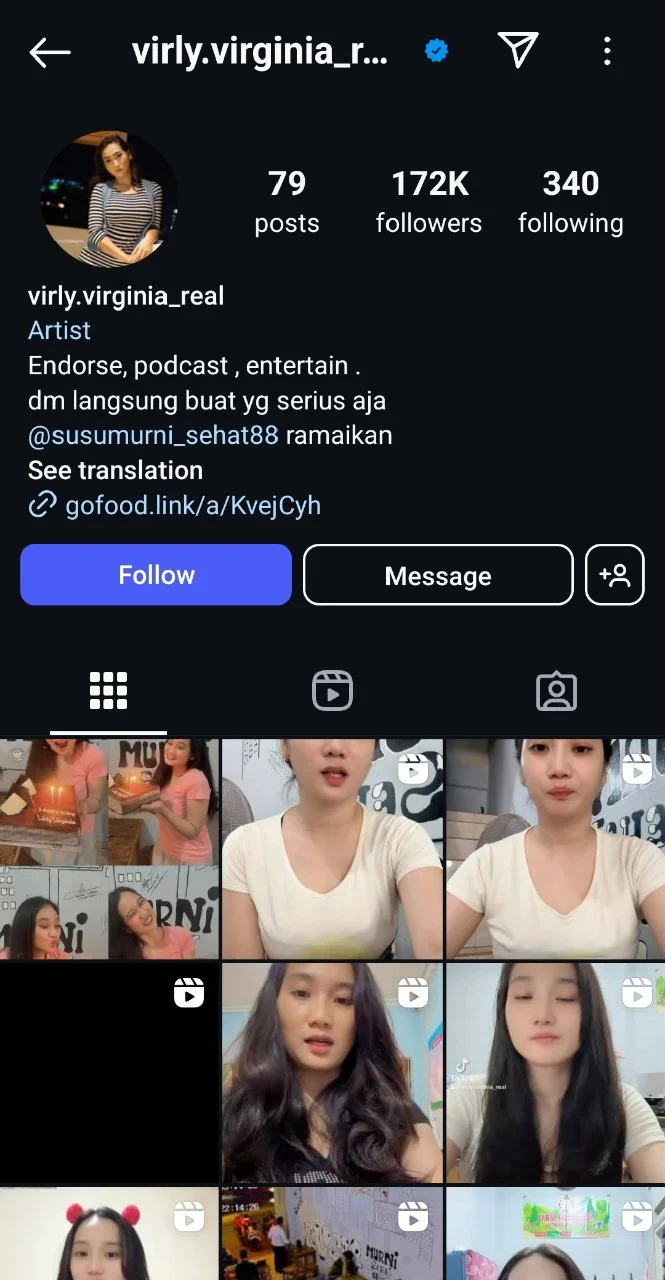665x1280 pixels.
Task: Switch to the posts grid tab
Action: (108, 691)
